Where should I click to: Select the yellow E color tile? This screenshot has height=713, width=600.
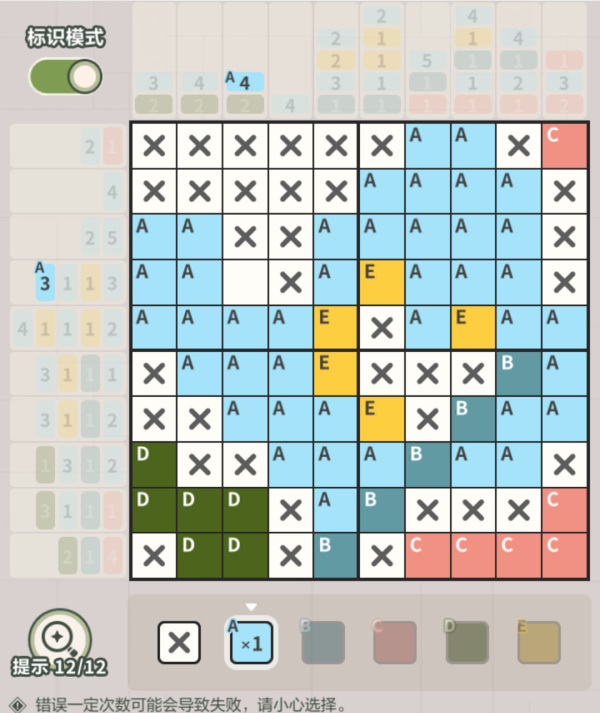[539, 643]
